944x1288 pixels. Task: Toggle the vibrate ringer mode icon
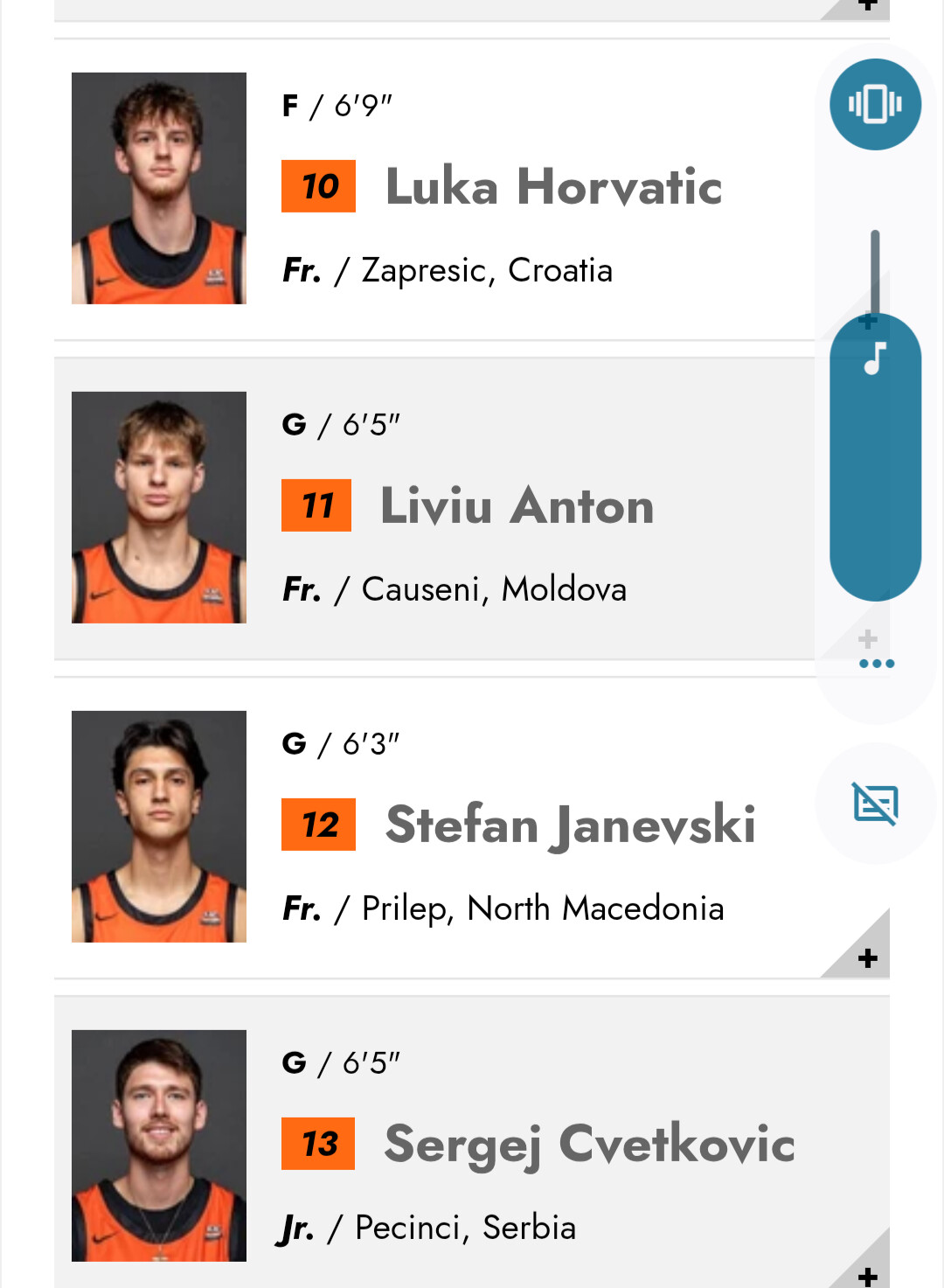pyautogui.click(x=875, y=104)
